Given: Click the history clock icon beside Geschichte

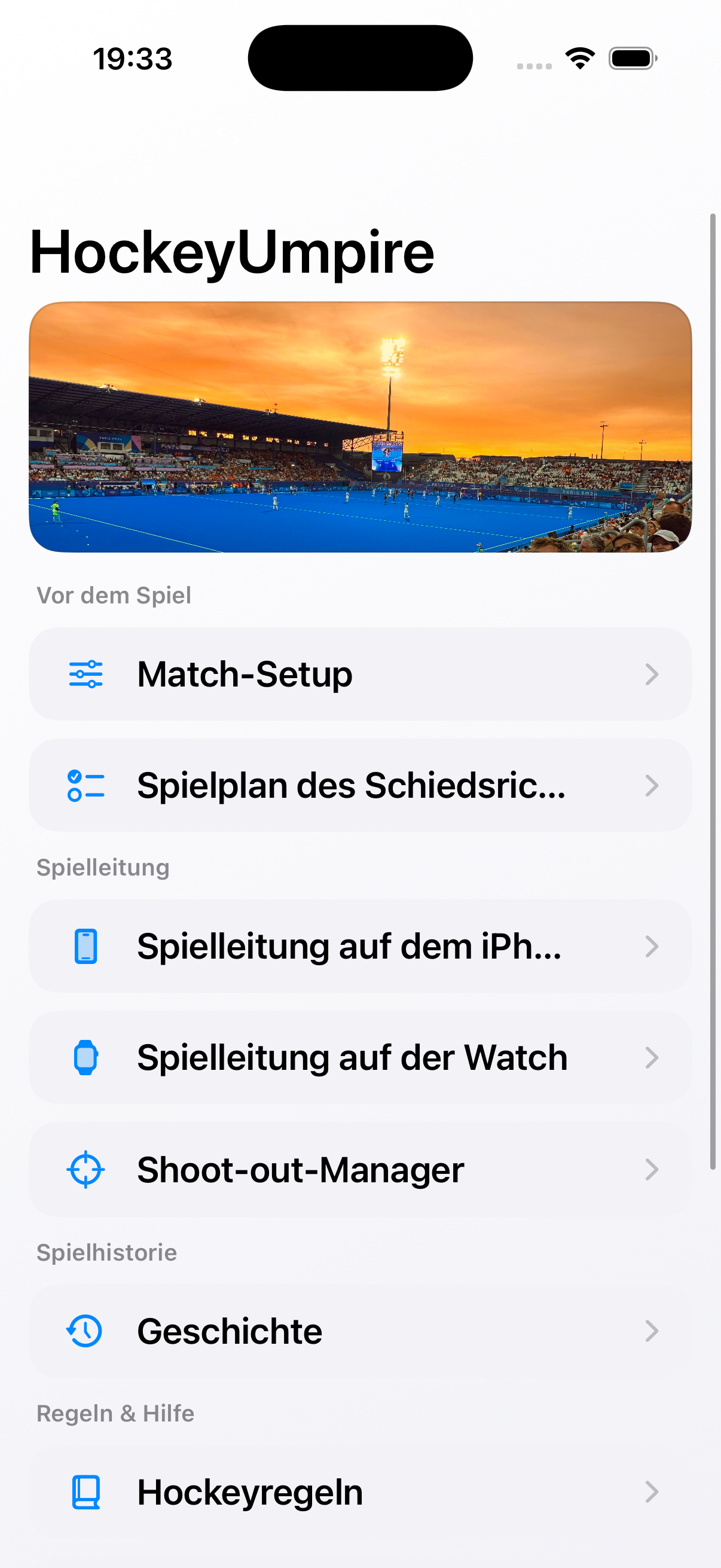Looking at the screenshot, I should click(x=85, y=1330).
